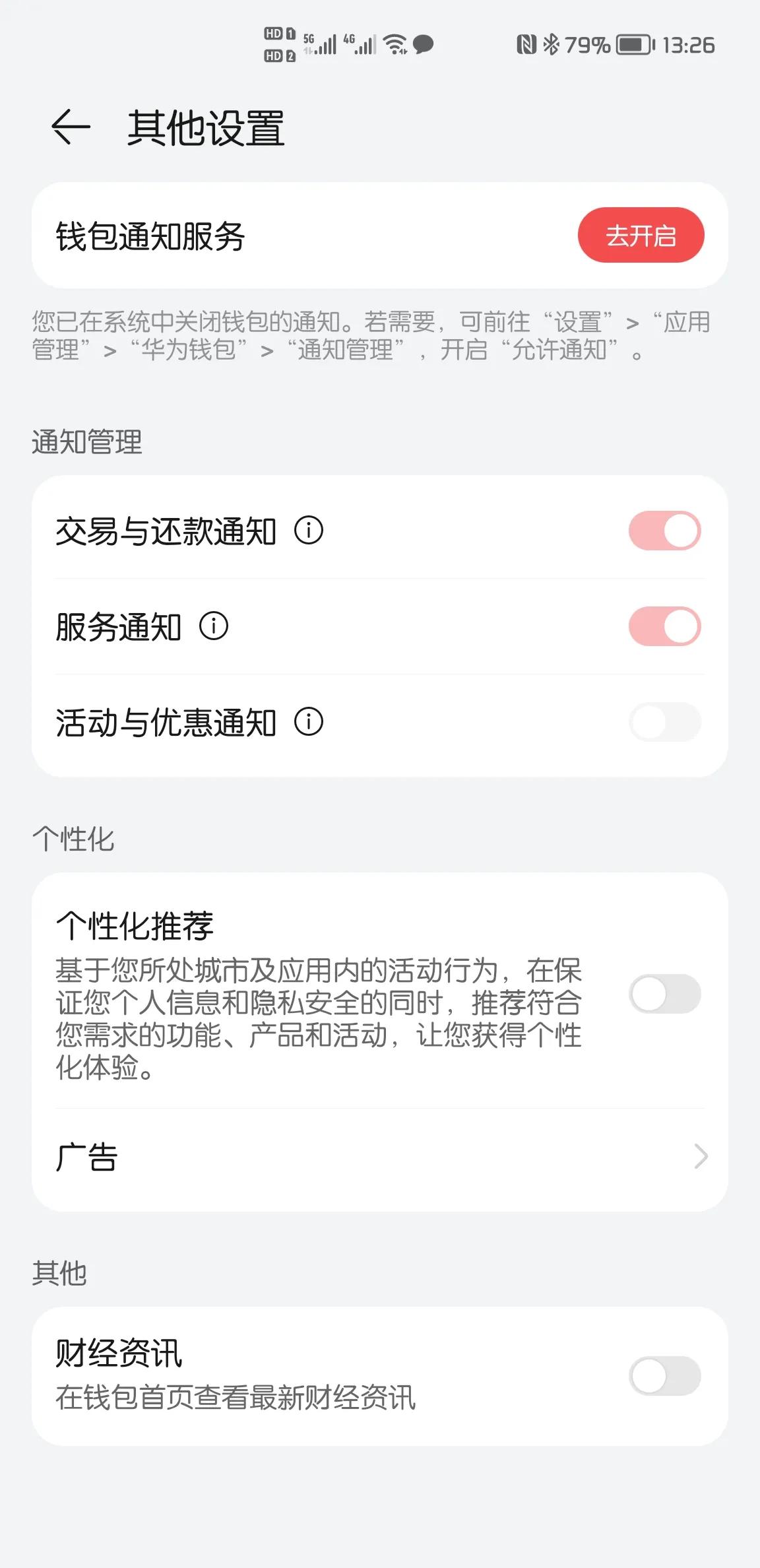This screenshot has width=760, height=1568.
Task: Disable the 交易与还款通知 toggle
Action: point(664,531)
